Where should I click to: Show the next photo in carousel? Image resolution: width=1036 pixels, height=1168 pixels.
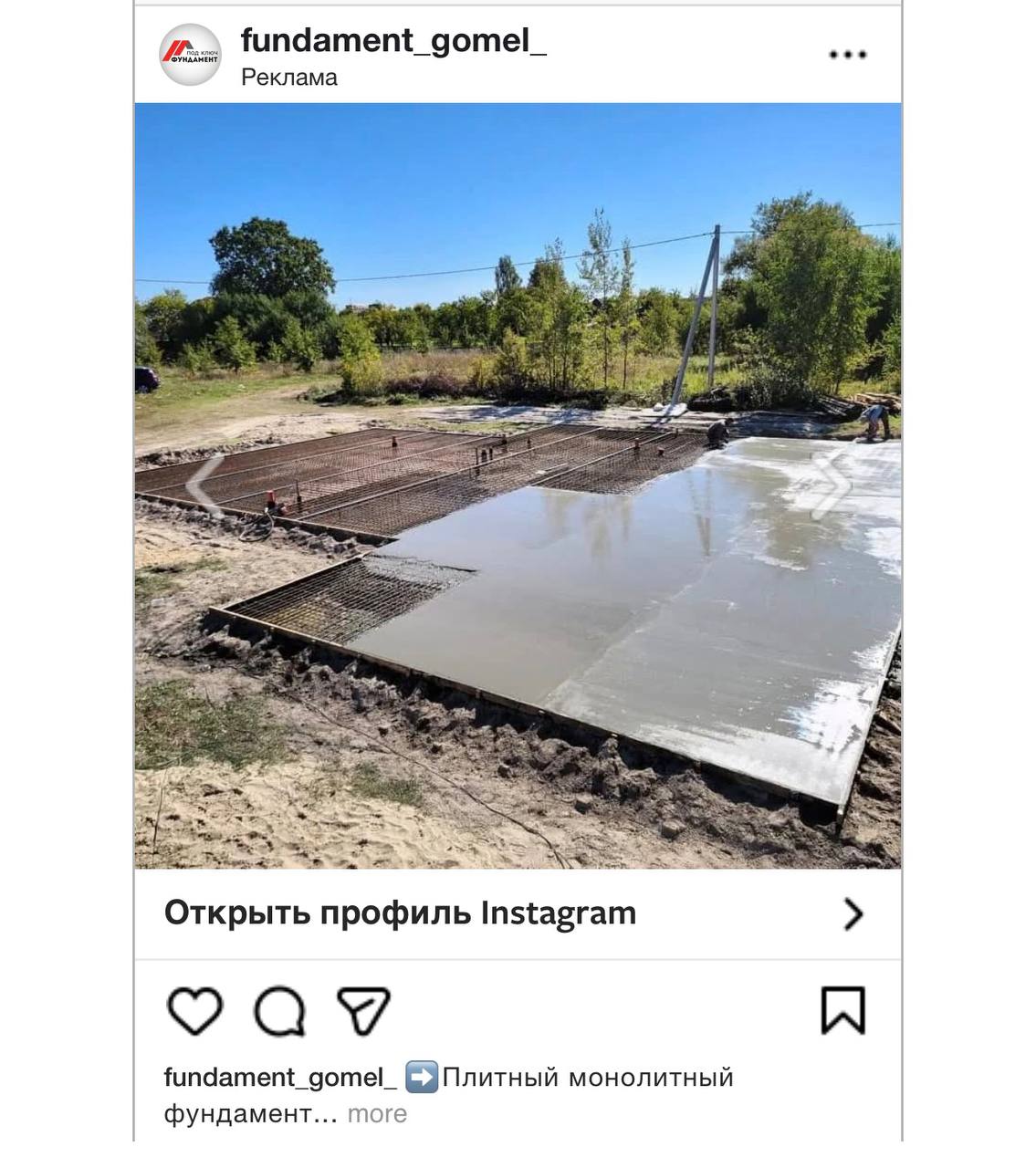pos(831,485)
